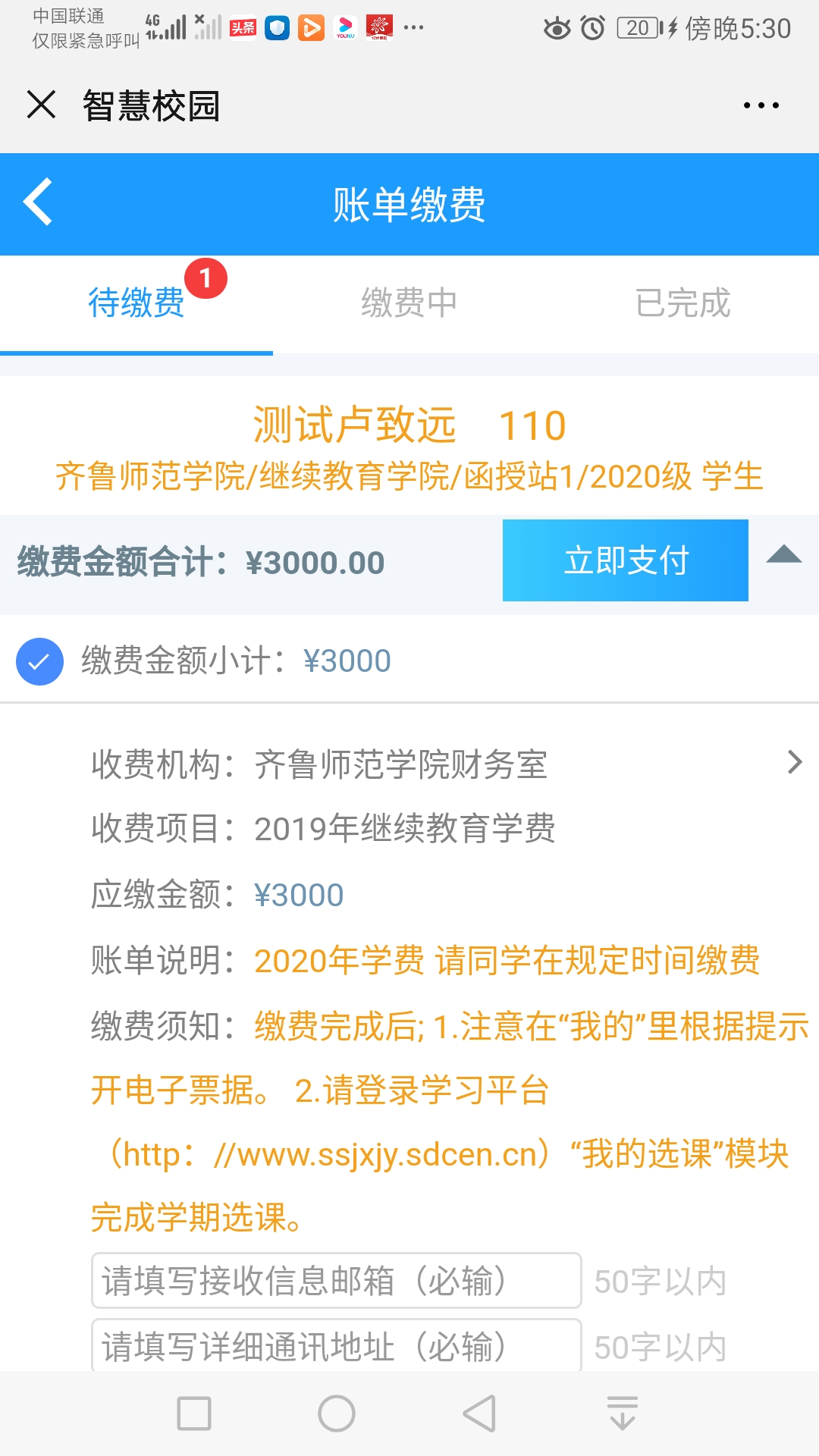
Task: Close the 智慧校园 mini program page
Action: tap(41, 105)
